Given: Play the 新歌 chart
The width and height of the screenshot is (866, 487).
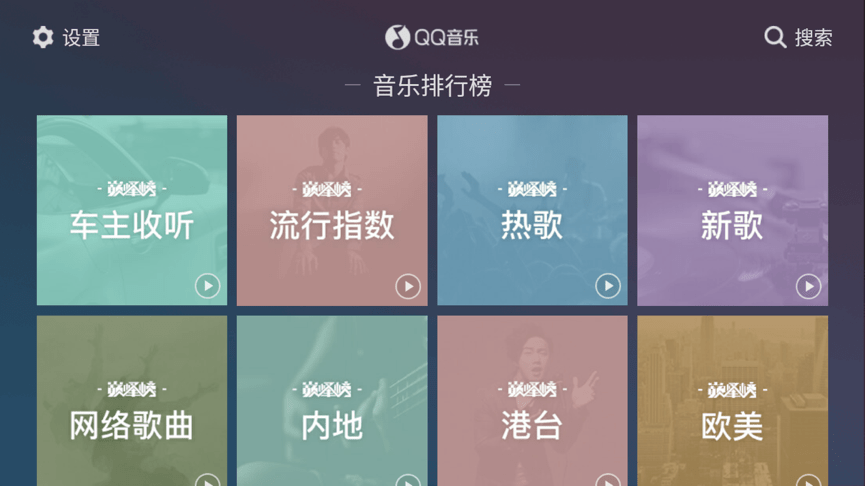Looking at the screenshot, I should click(x=808, y=287).
